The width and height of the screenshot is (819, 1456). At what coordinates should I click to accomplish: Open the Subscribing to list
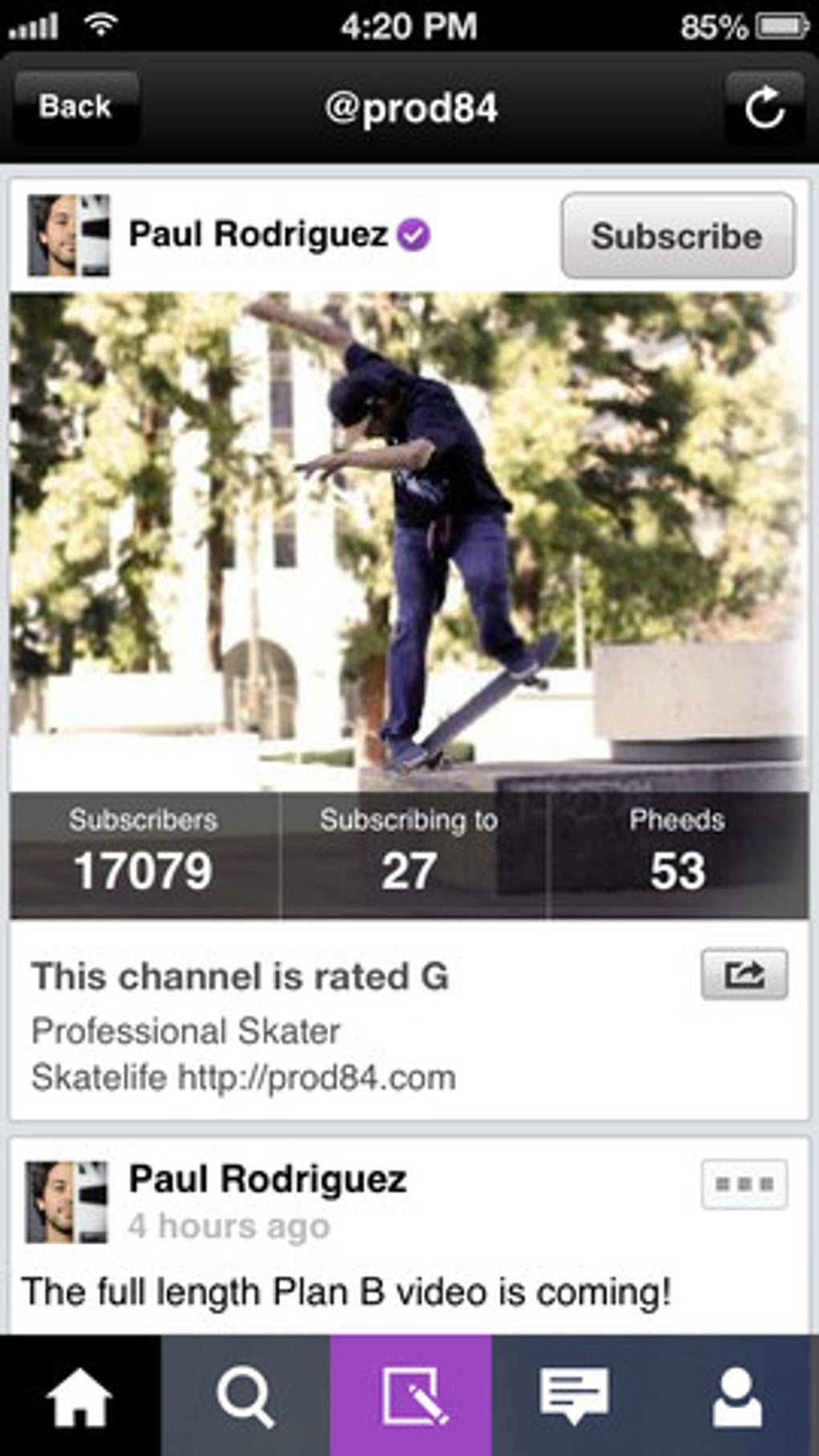point(409,854)
